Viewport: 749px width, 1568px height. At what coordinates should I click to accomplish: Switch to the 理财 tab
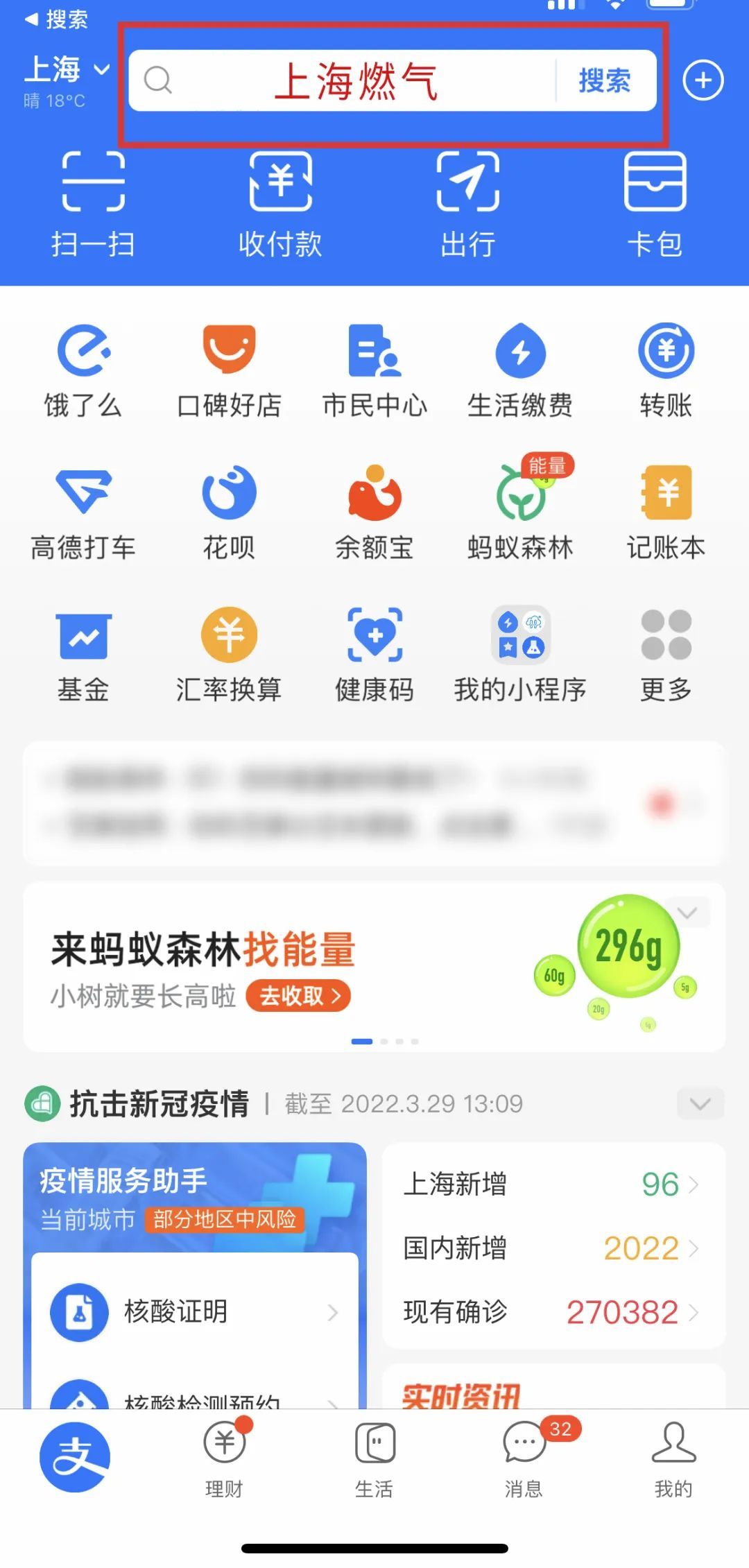tap(224, 1458)
